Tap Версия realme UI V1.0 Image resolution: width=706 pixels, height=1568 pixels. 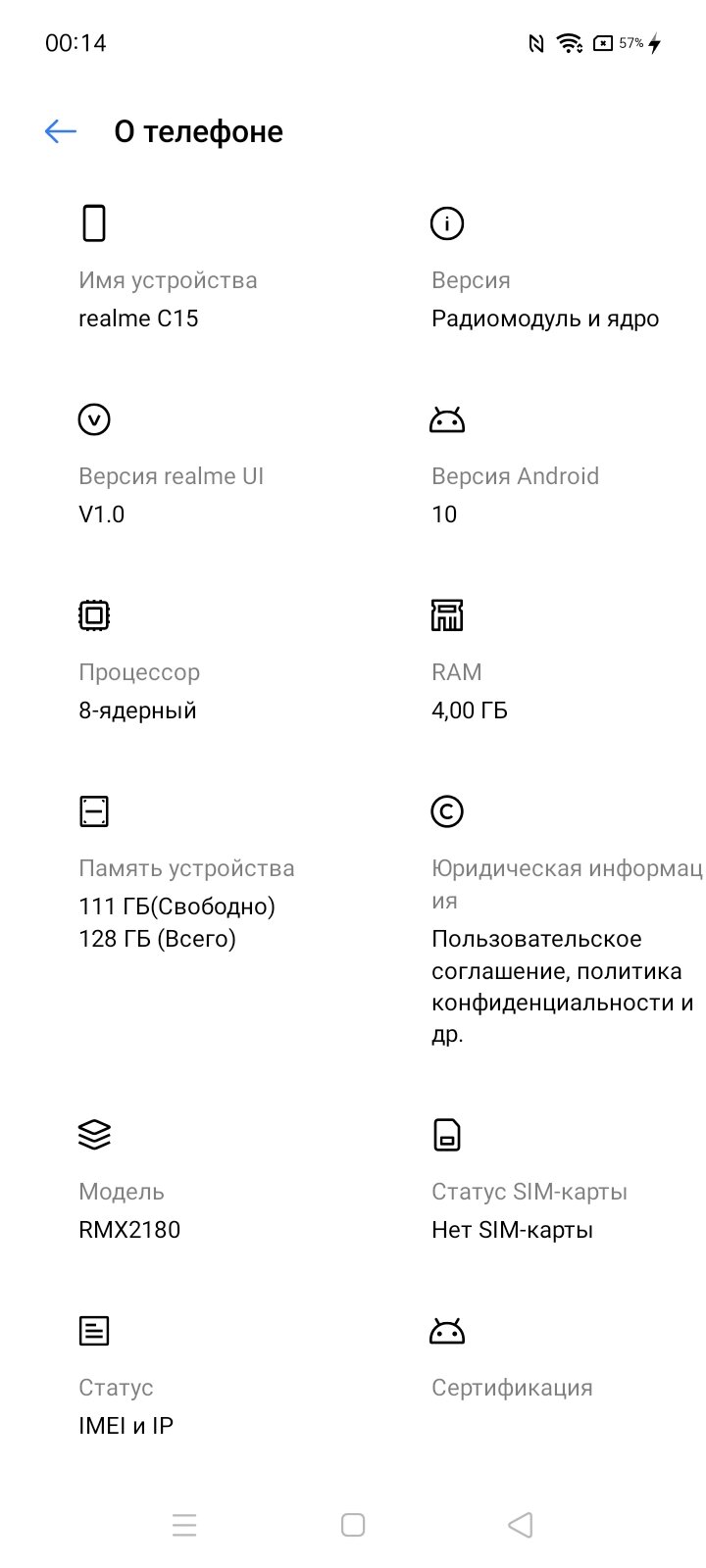[196, 465]
